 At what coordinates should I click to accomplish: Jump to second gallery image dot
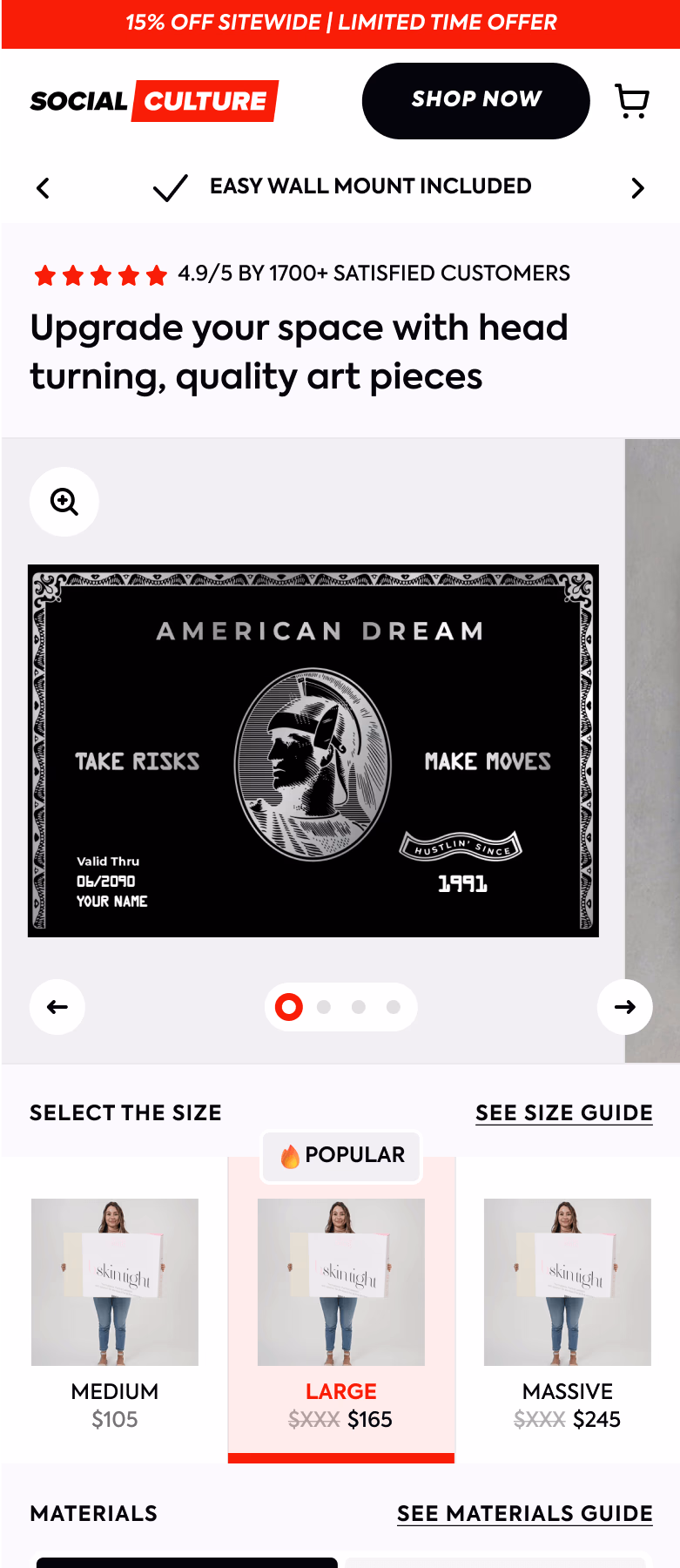(x=324, y=1007)
